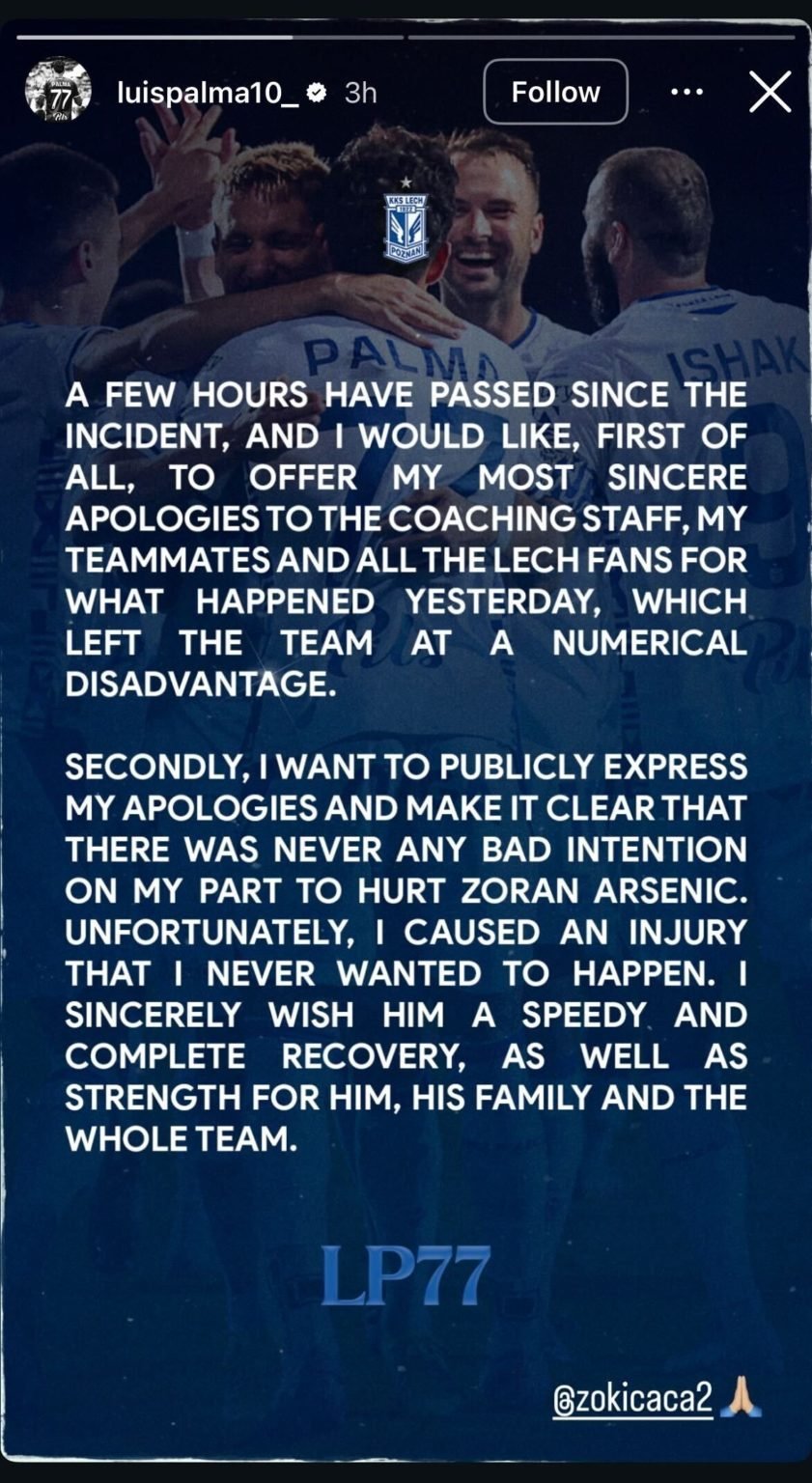The width and height of the screenshot is (812, 1483).
Task: Open luispalma10_ profile picture
Action: pyautogui.click(x=58, y=92)
